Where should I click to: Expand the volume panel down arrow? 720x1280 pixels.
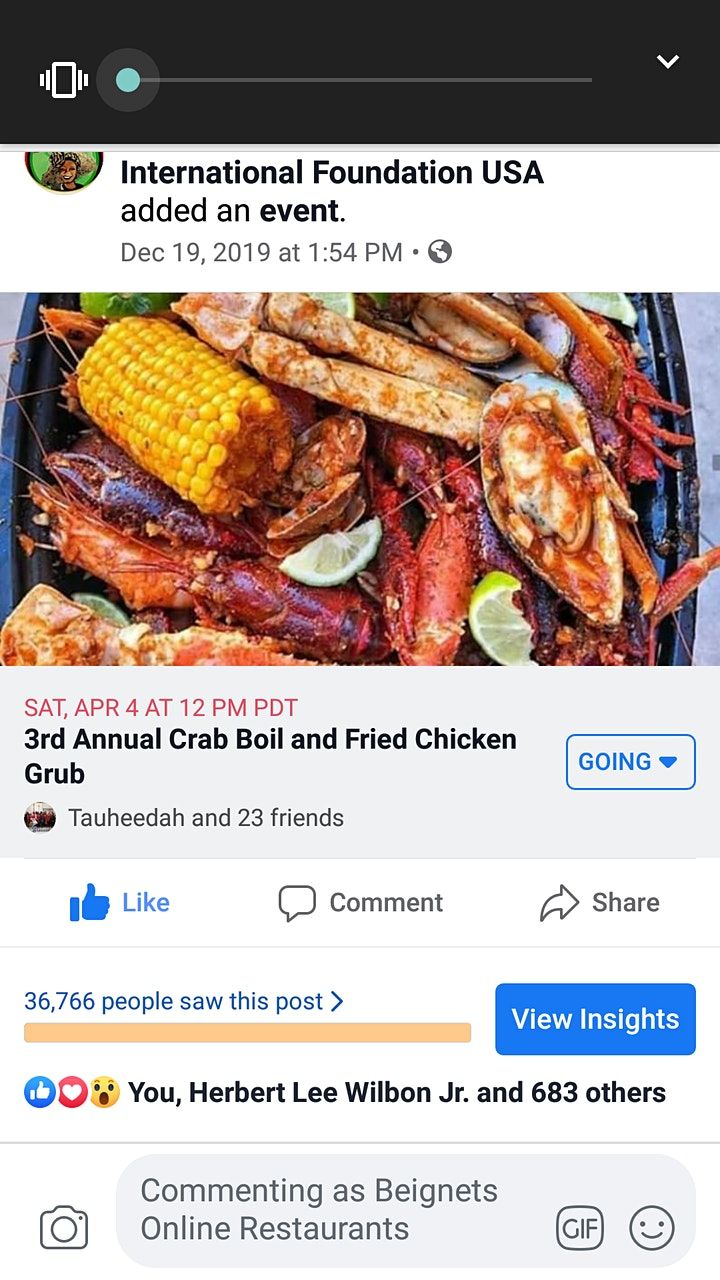[668, 62]
